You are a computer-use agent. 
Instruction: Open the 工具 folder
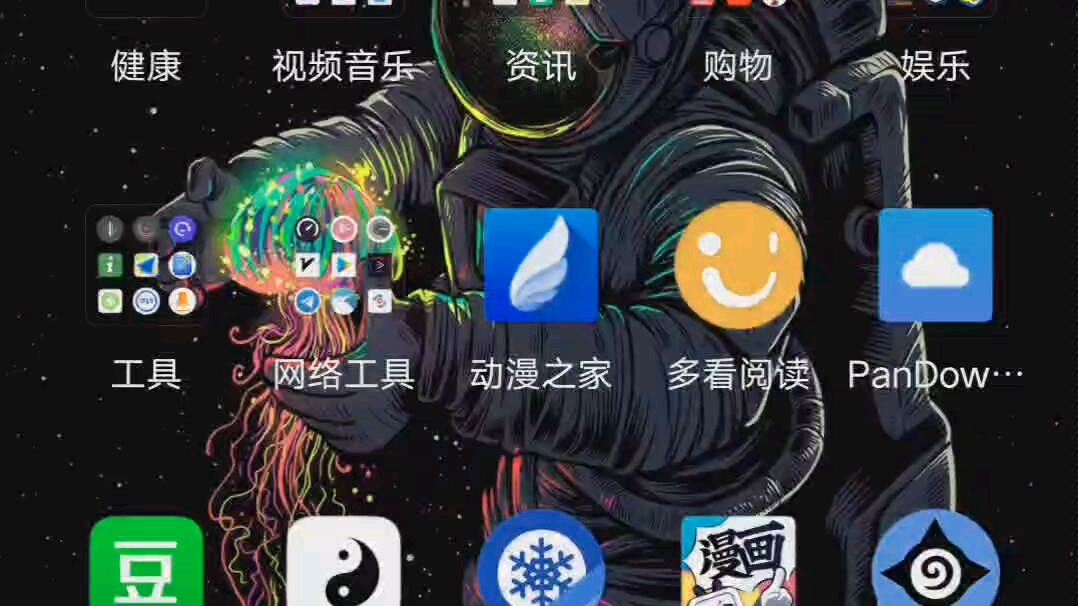[x=146, y=265]
